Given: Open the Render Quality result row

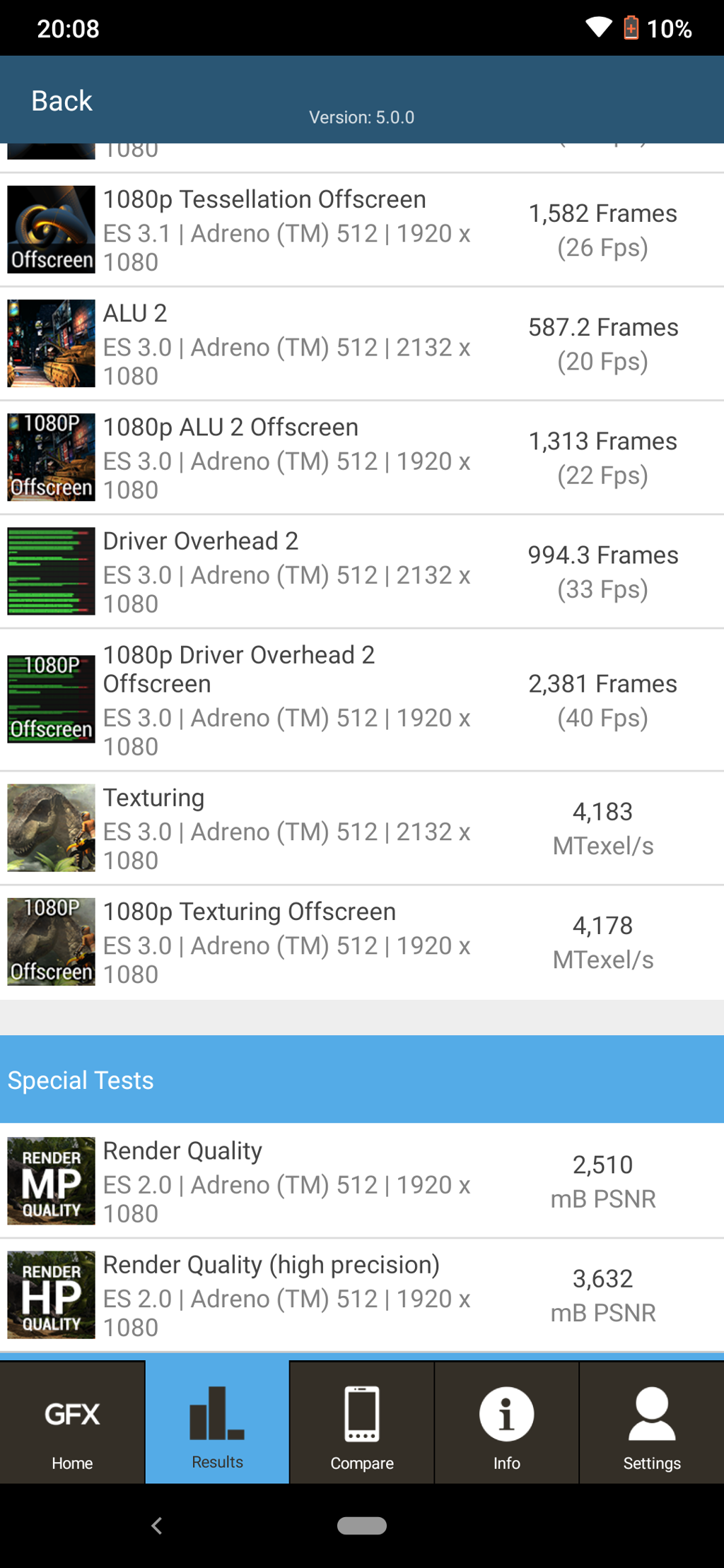Looking at the screenshot, I should (362, 1181).
